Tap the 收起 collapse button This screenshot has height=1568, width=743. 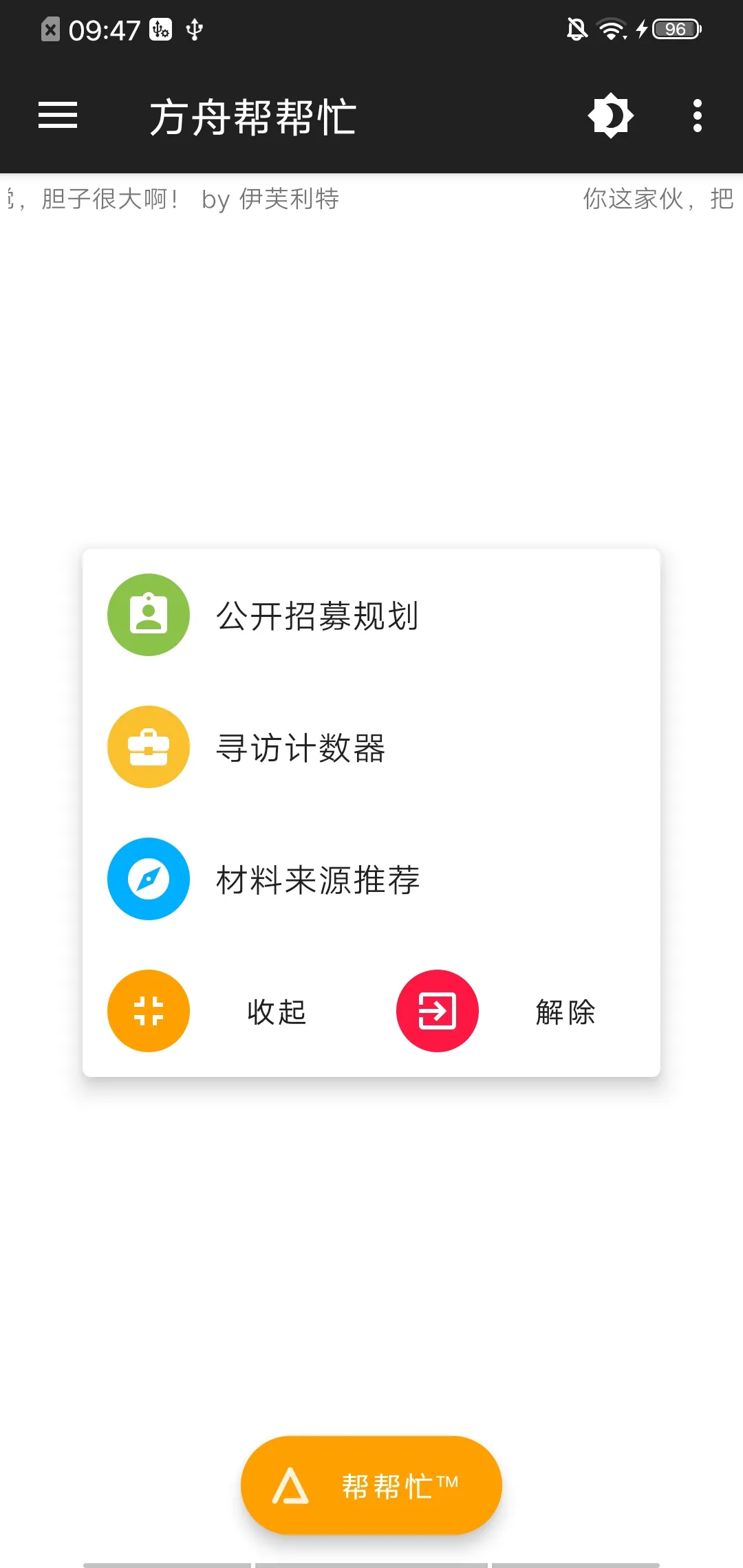pyautogui.click(x=149, y=1011)
